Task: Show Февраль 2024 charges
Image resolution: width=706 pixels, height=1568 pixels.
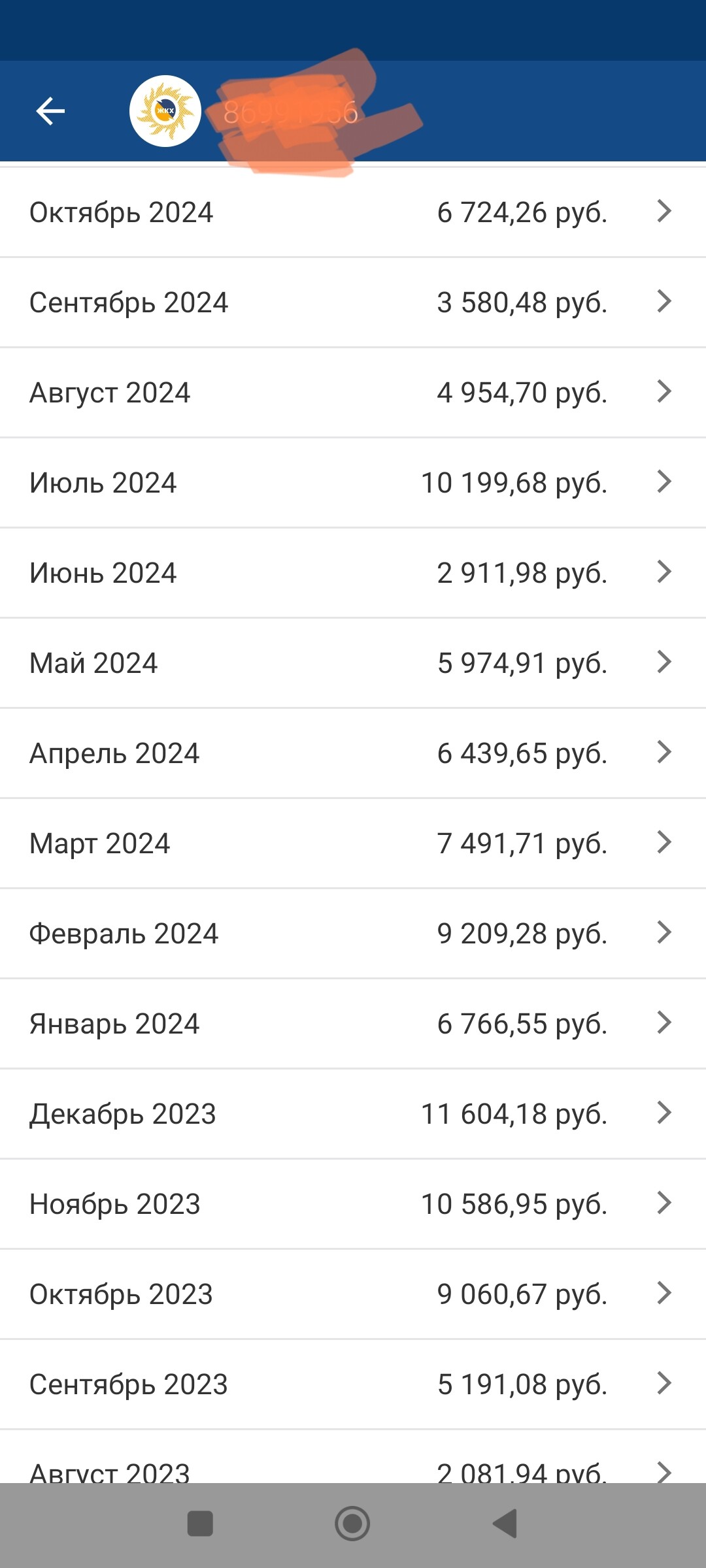Action: coord(353,934)
